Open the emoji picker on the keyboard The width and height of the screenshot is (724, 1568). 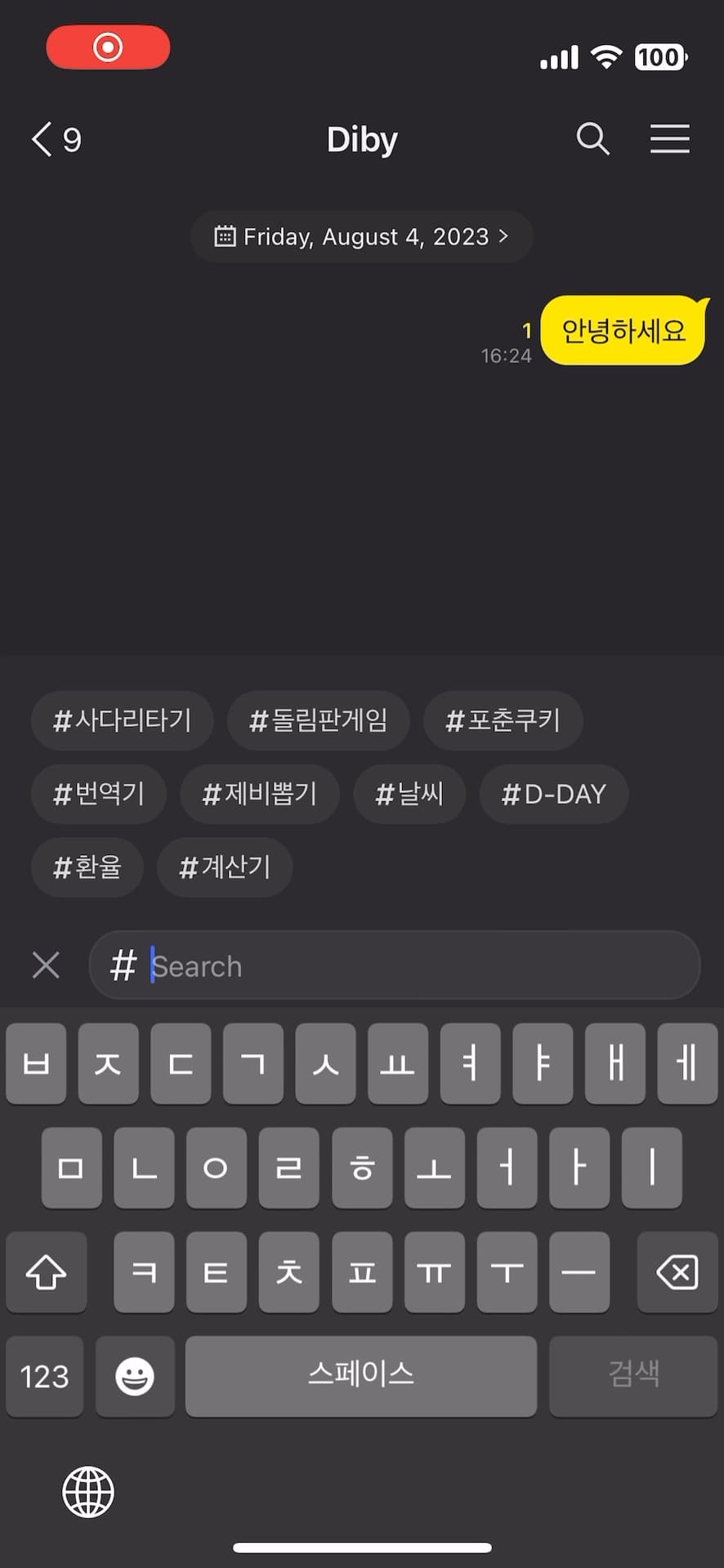tap(135, 1376)
